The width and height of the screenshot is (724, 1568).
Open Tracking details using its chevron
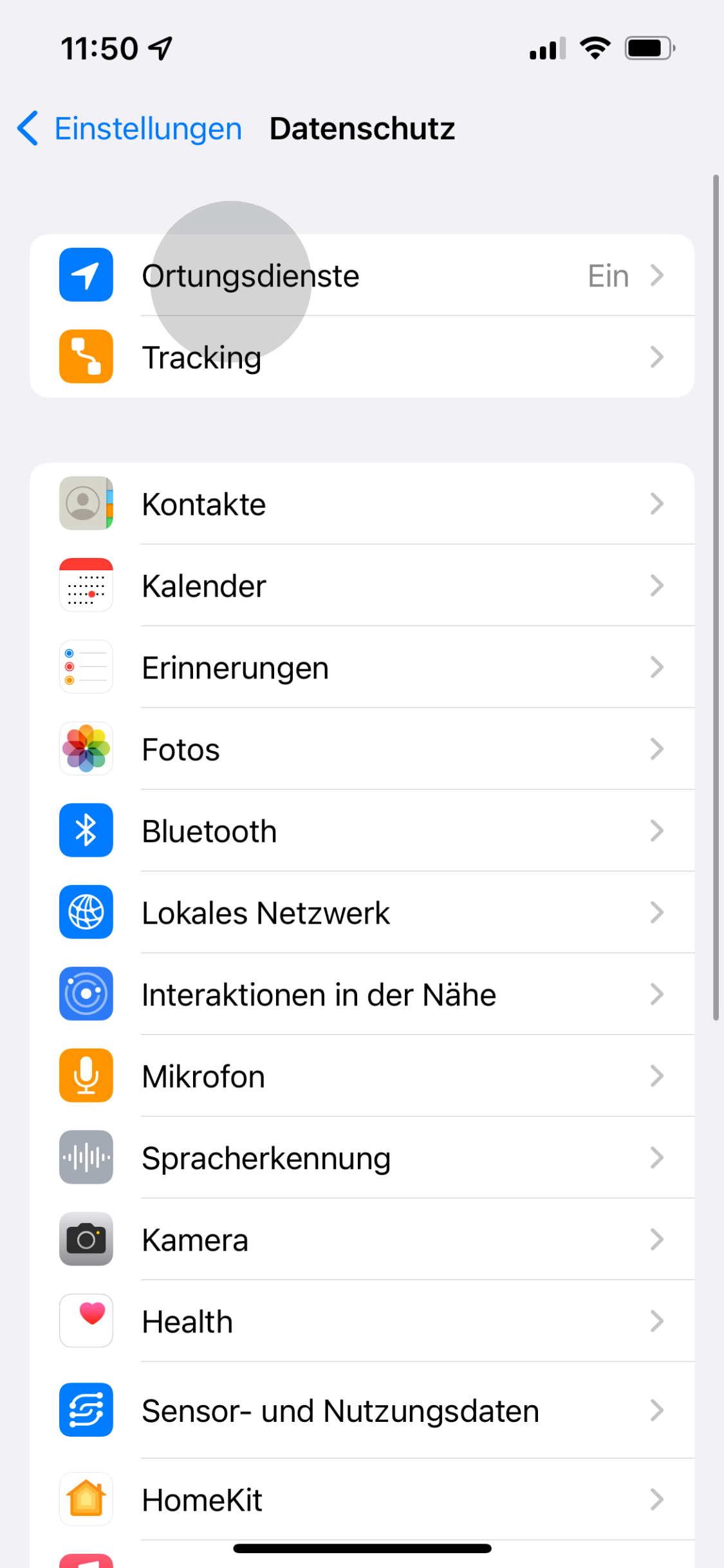(657, 357)
